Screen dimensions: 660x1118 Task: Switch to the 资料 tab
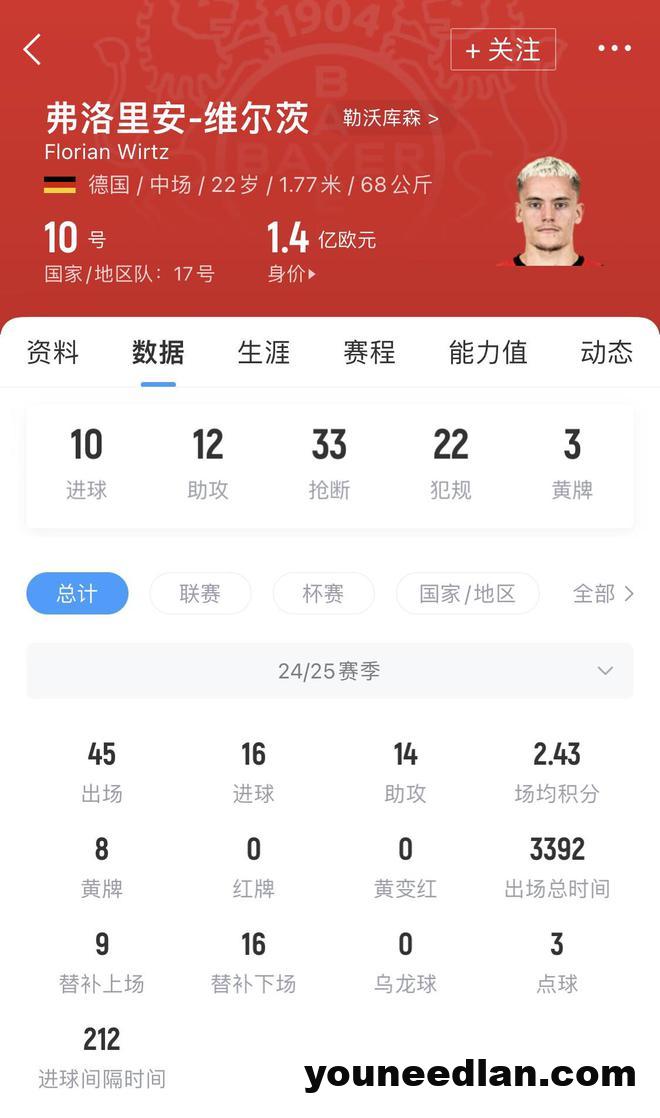point(52,352)
